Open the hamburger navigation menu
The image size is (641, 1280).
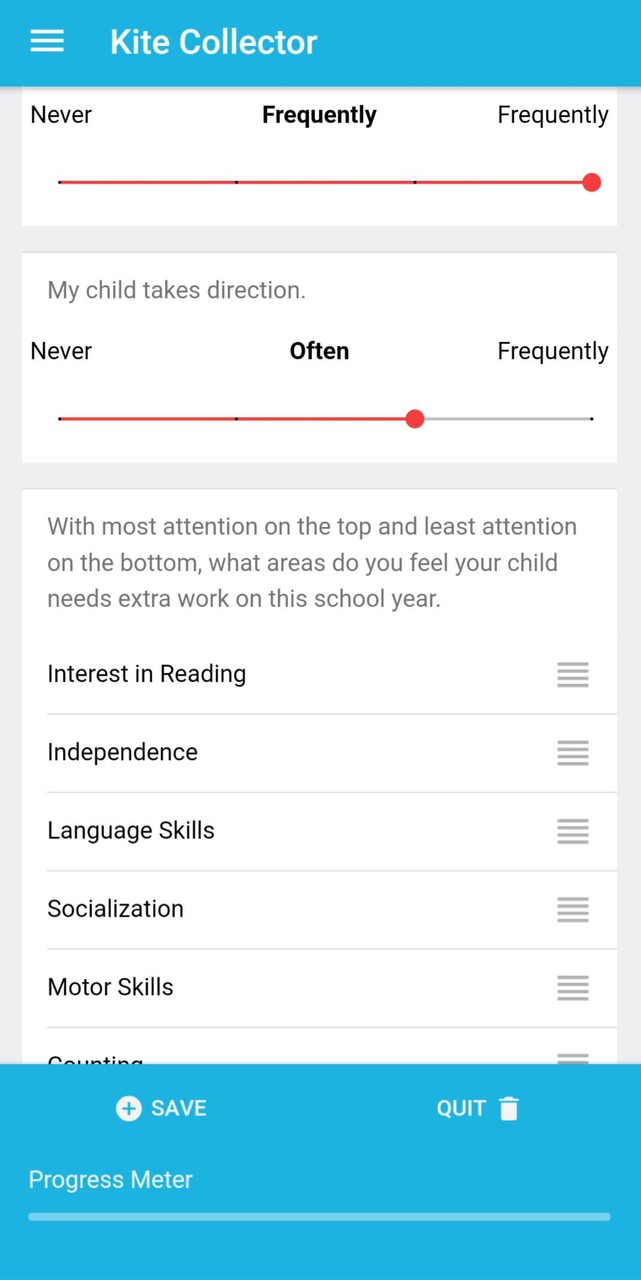tap(47, 42)
